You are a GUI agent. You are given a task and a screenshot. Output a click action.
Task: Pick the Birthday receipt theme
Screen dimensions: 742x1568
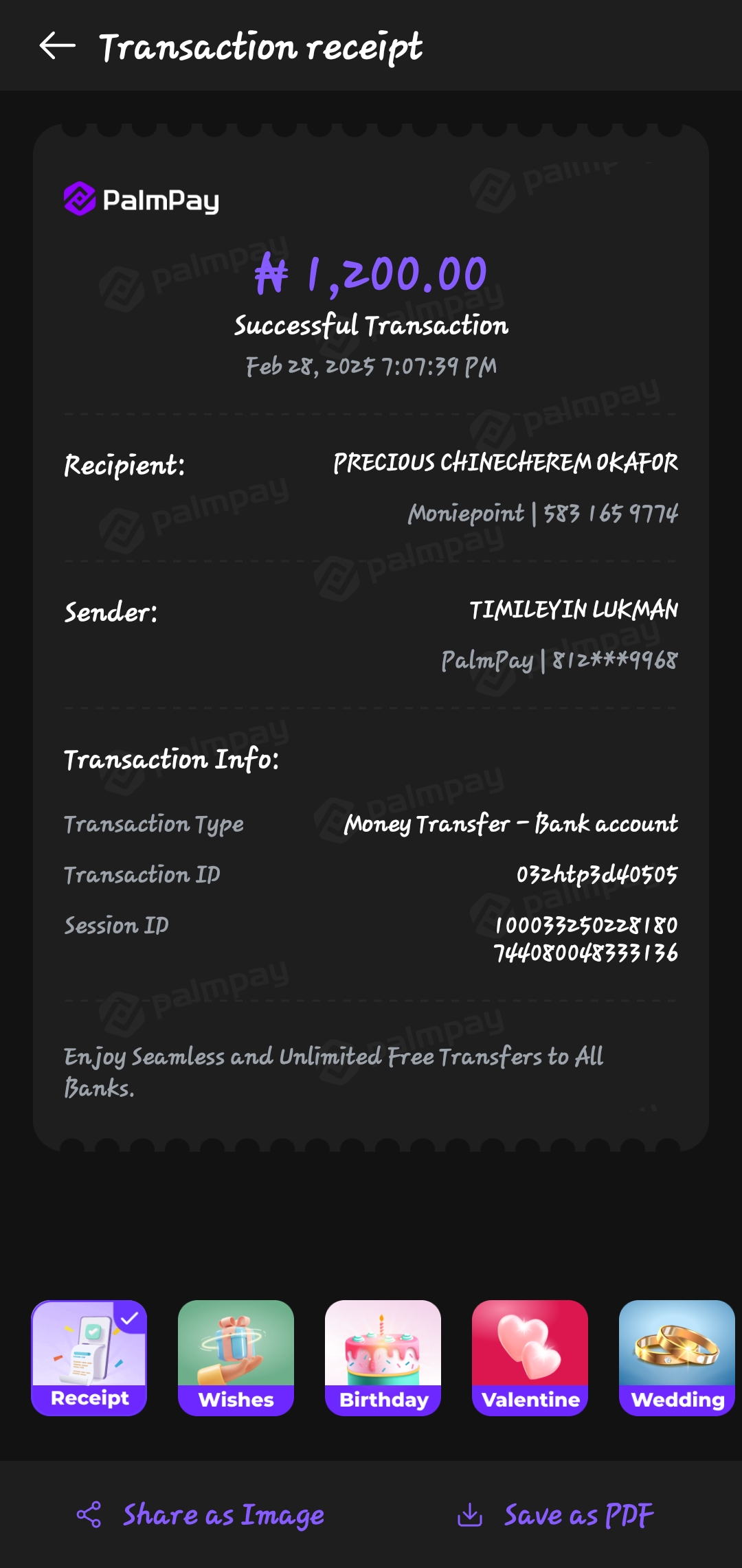point(383,1358)
